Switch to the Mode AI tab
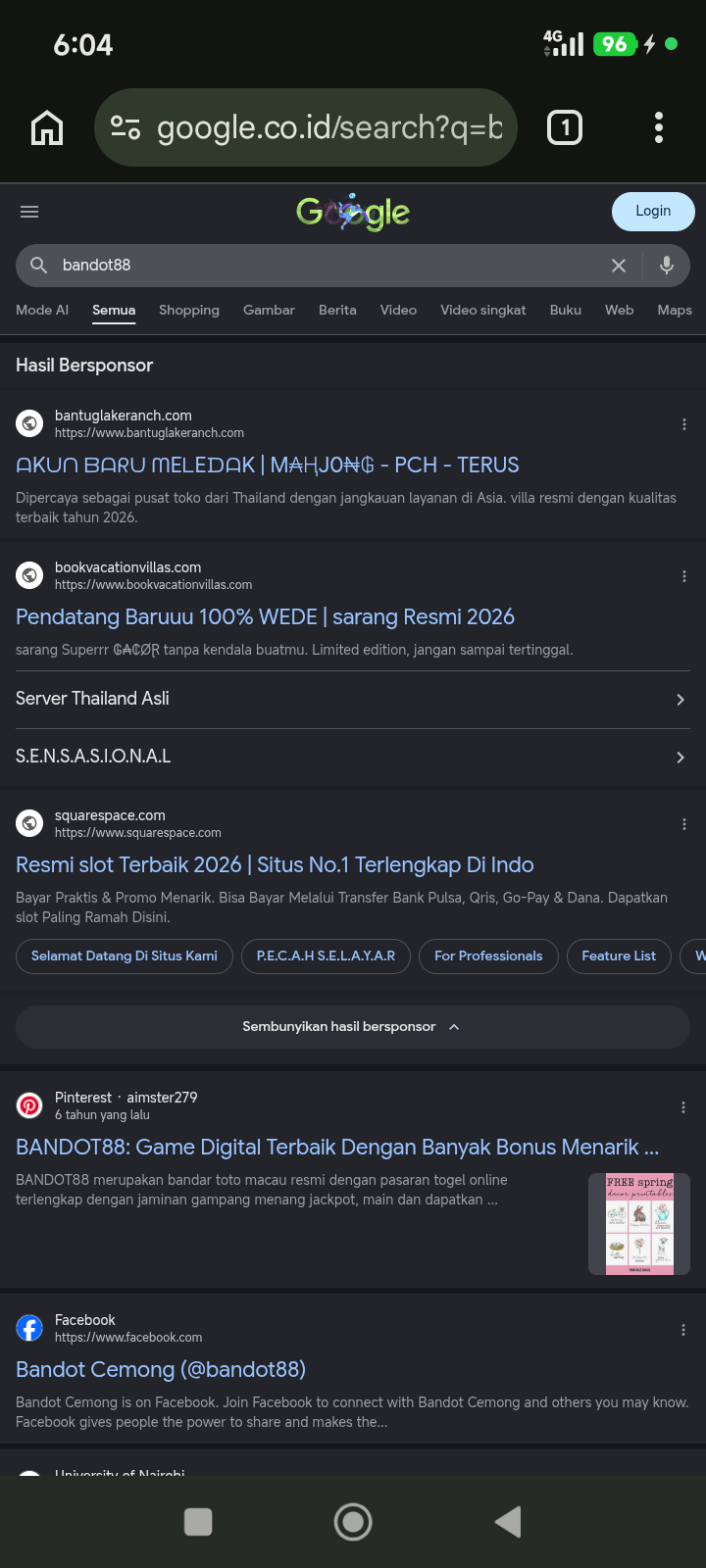 (42, 310)
